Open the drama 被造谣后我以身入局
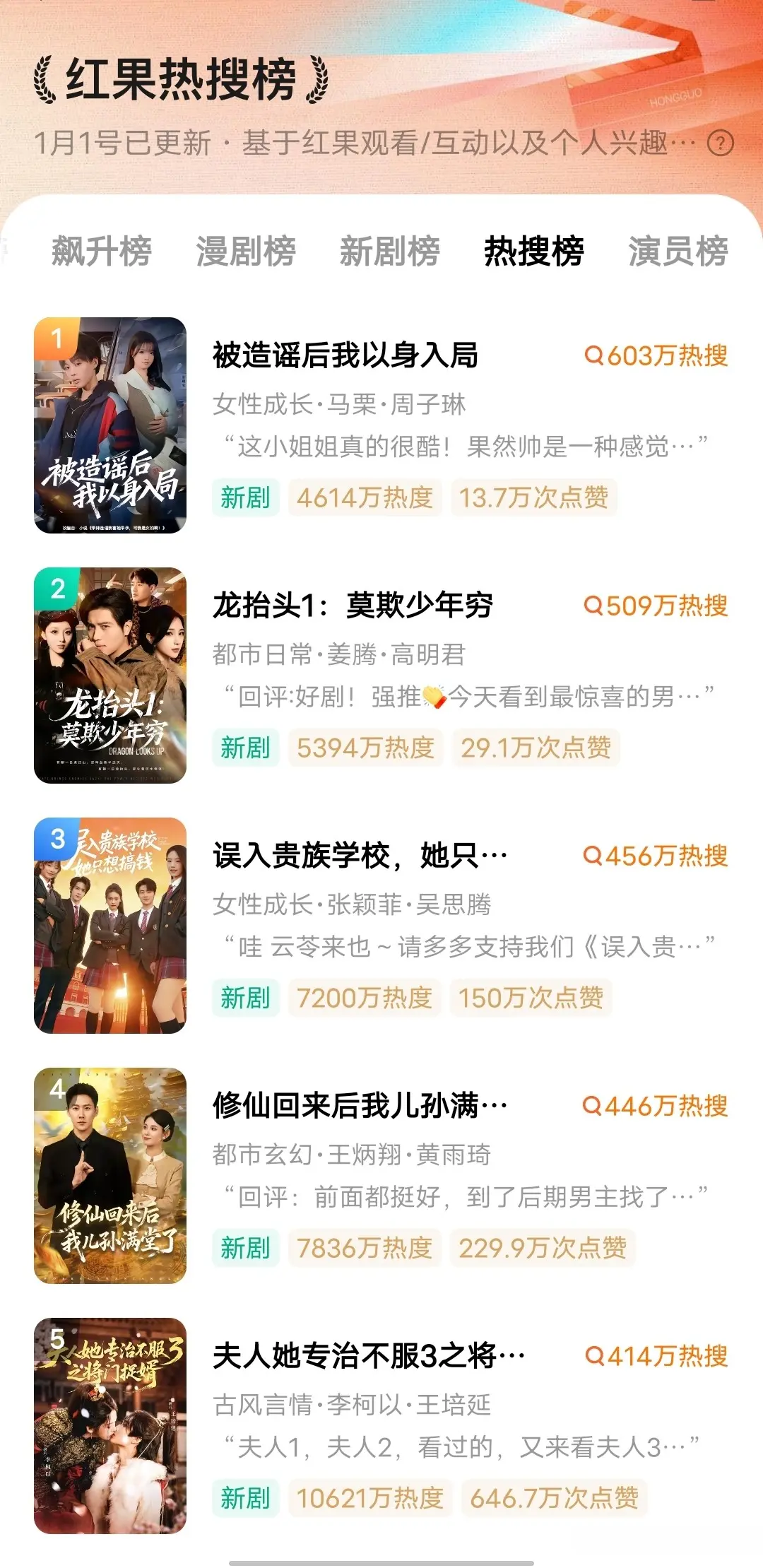The height and width of the screenshot is (1568, 763). tap(345, 355)
